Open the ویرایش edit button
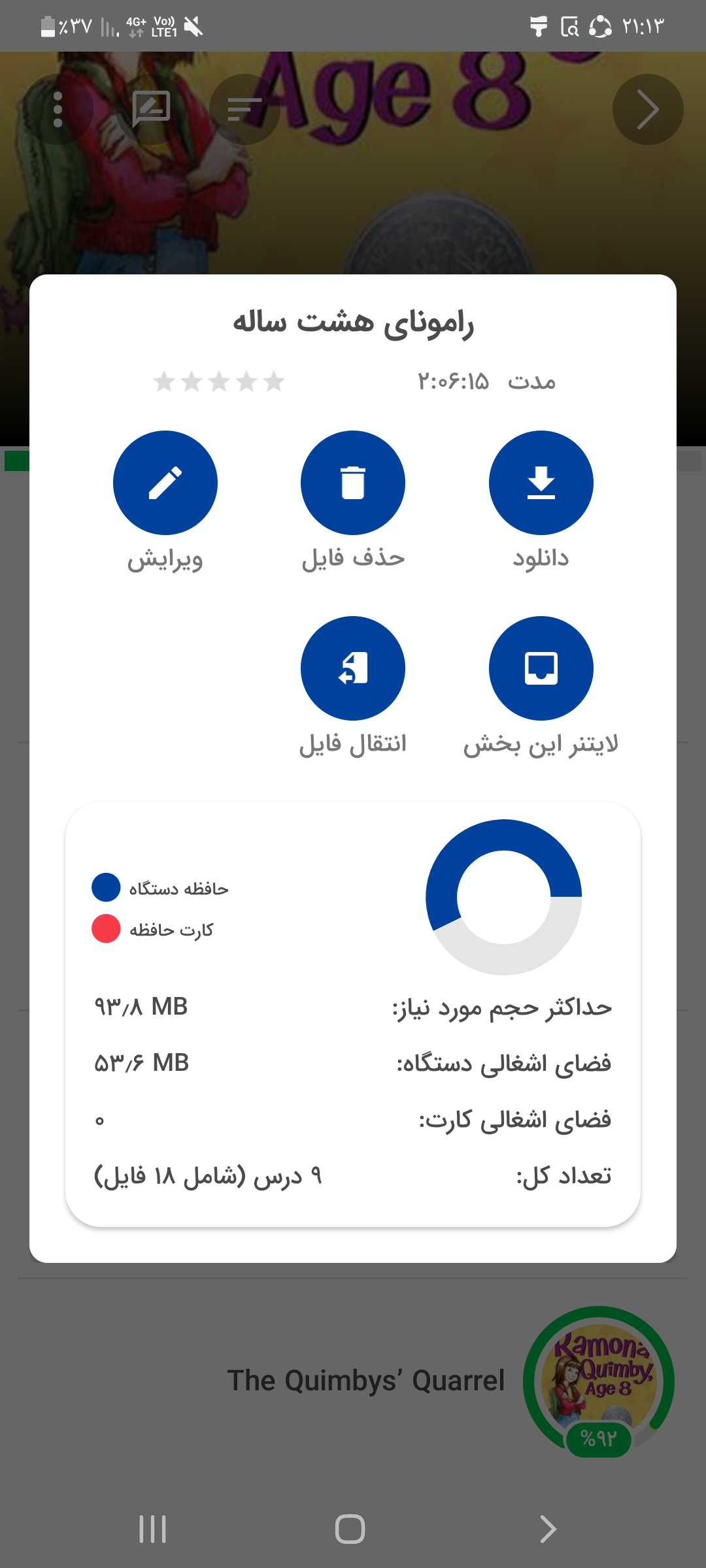 click(165, 483)
